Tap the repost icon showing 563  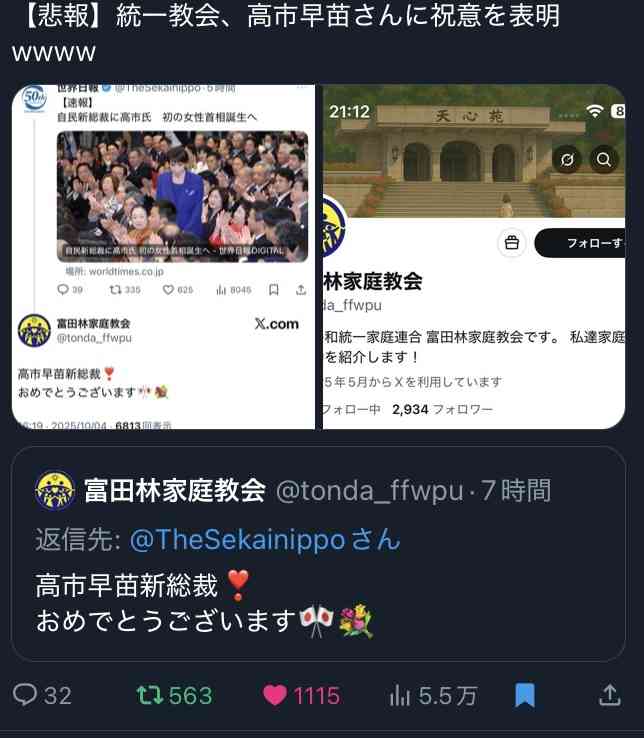[149, 696]
